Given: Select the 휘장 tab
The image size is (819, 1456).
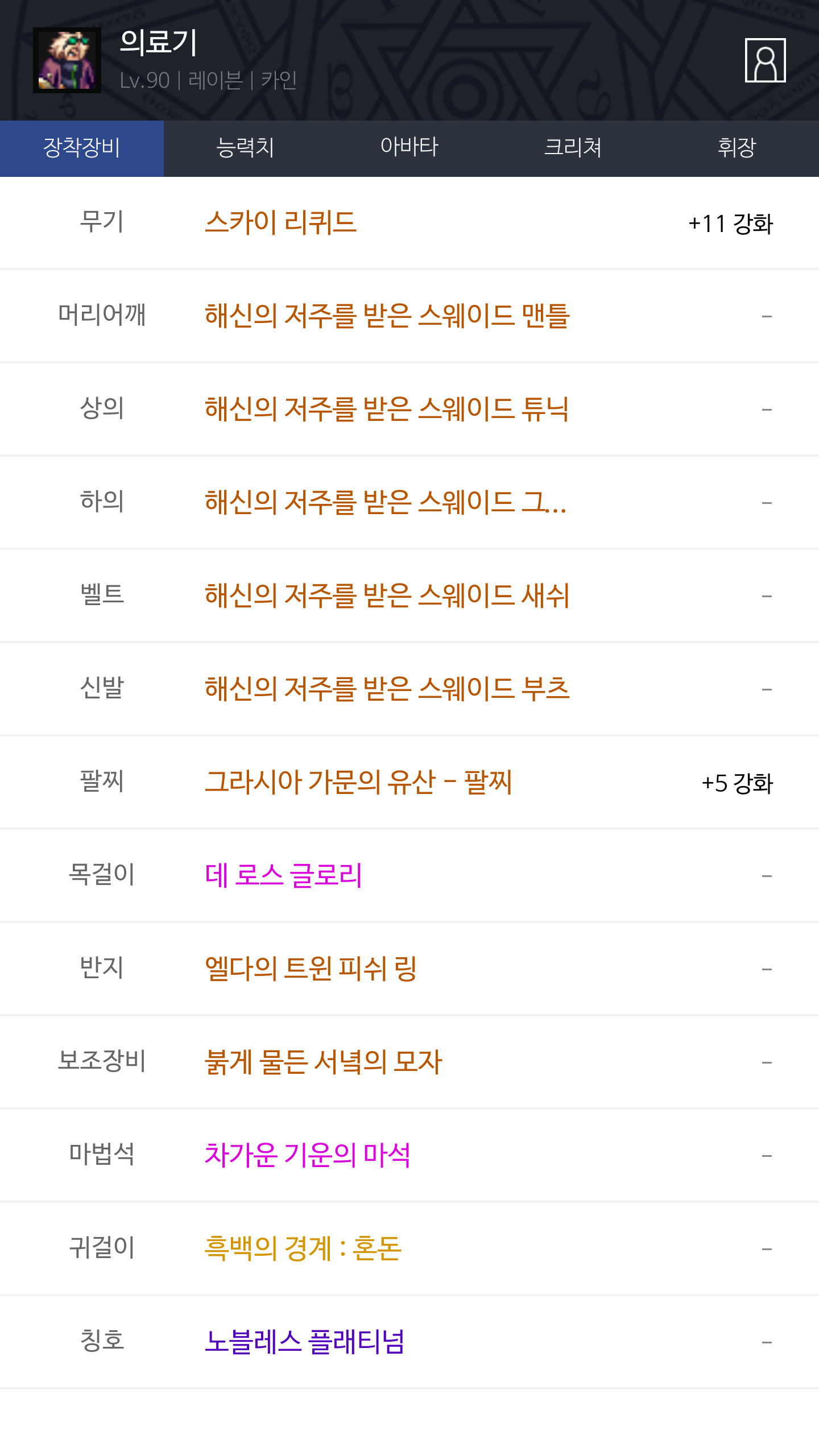Looking at the screenshot, I should [737, 148].
